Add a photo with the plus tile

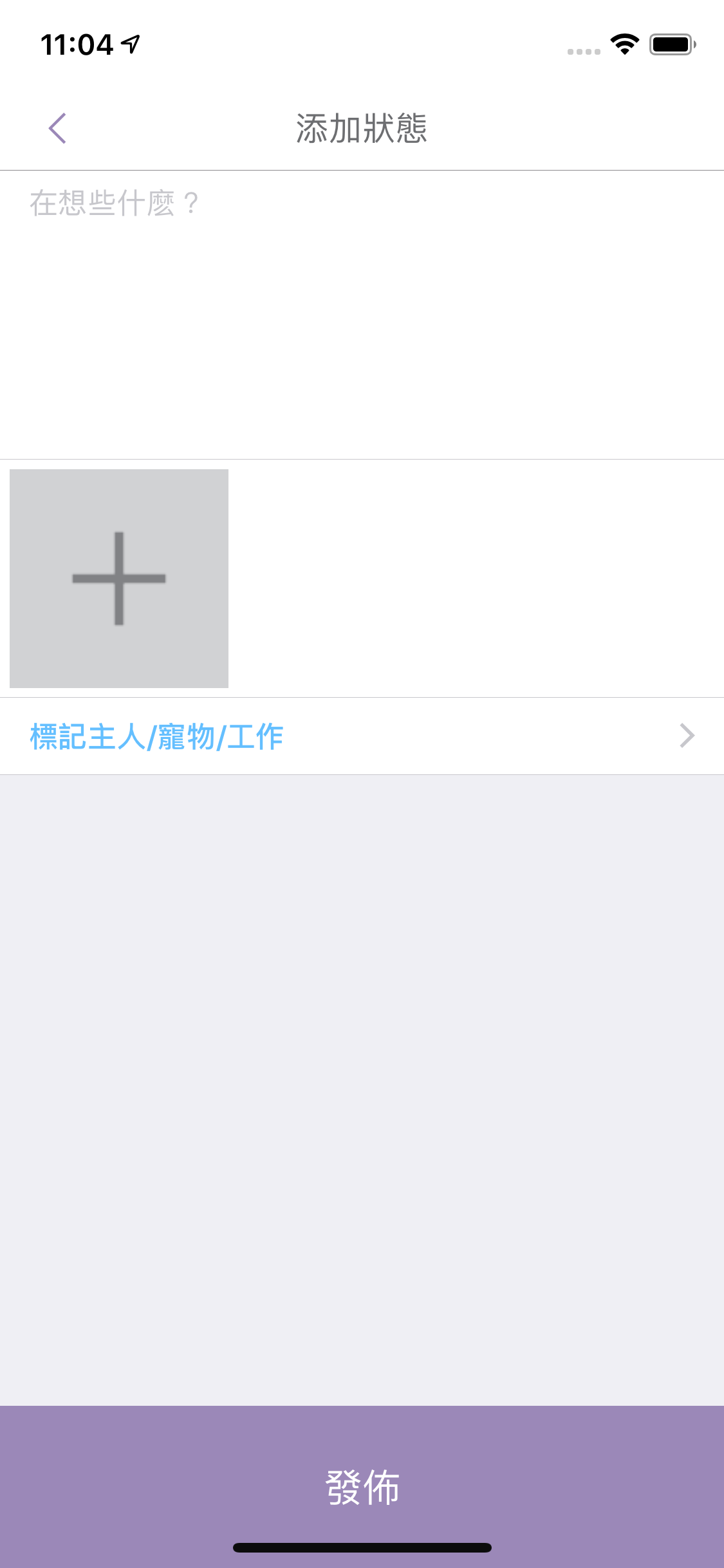(x=119, y=578)
